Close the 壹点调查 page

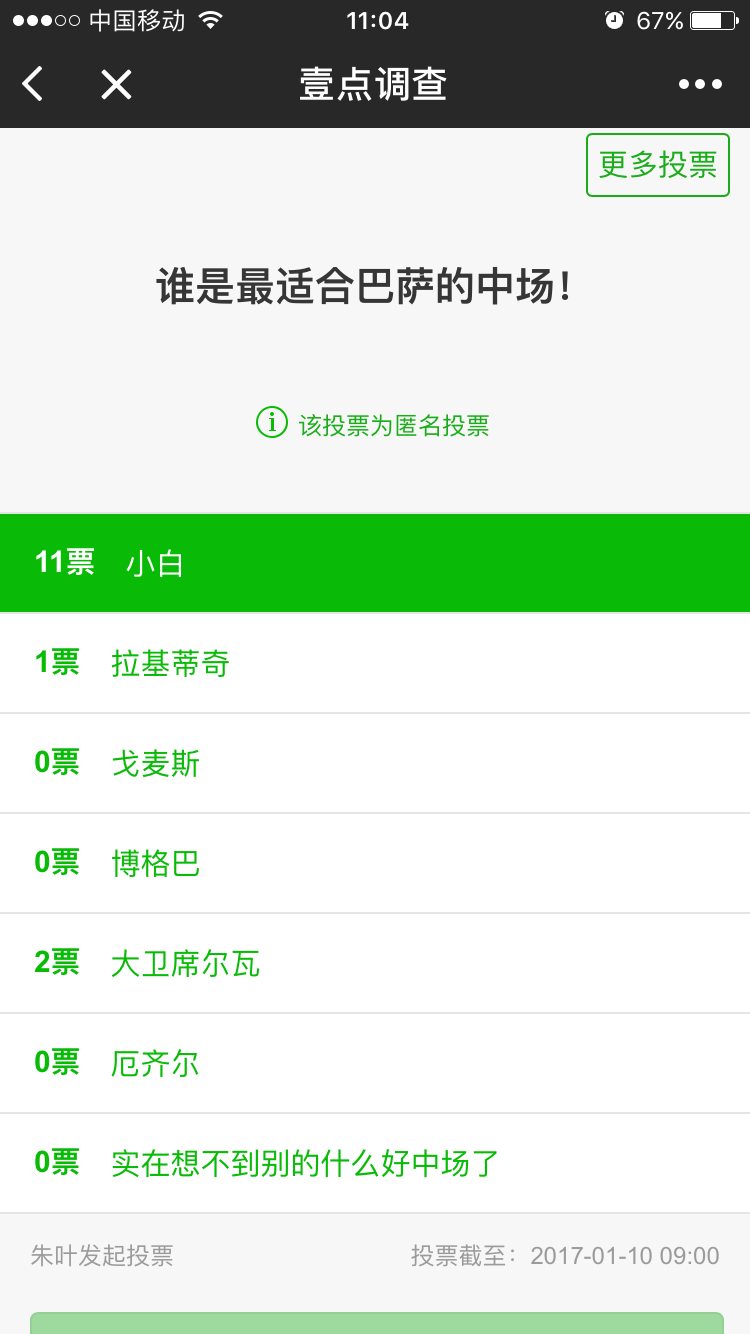(x=116, y=84)
